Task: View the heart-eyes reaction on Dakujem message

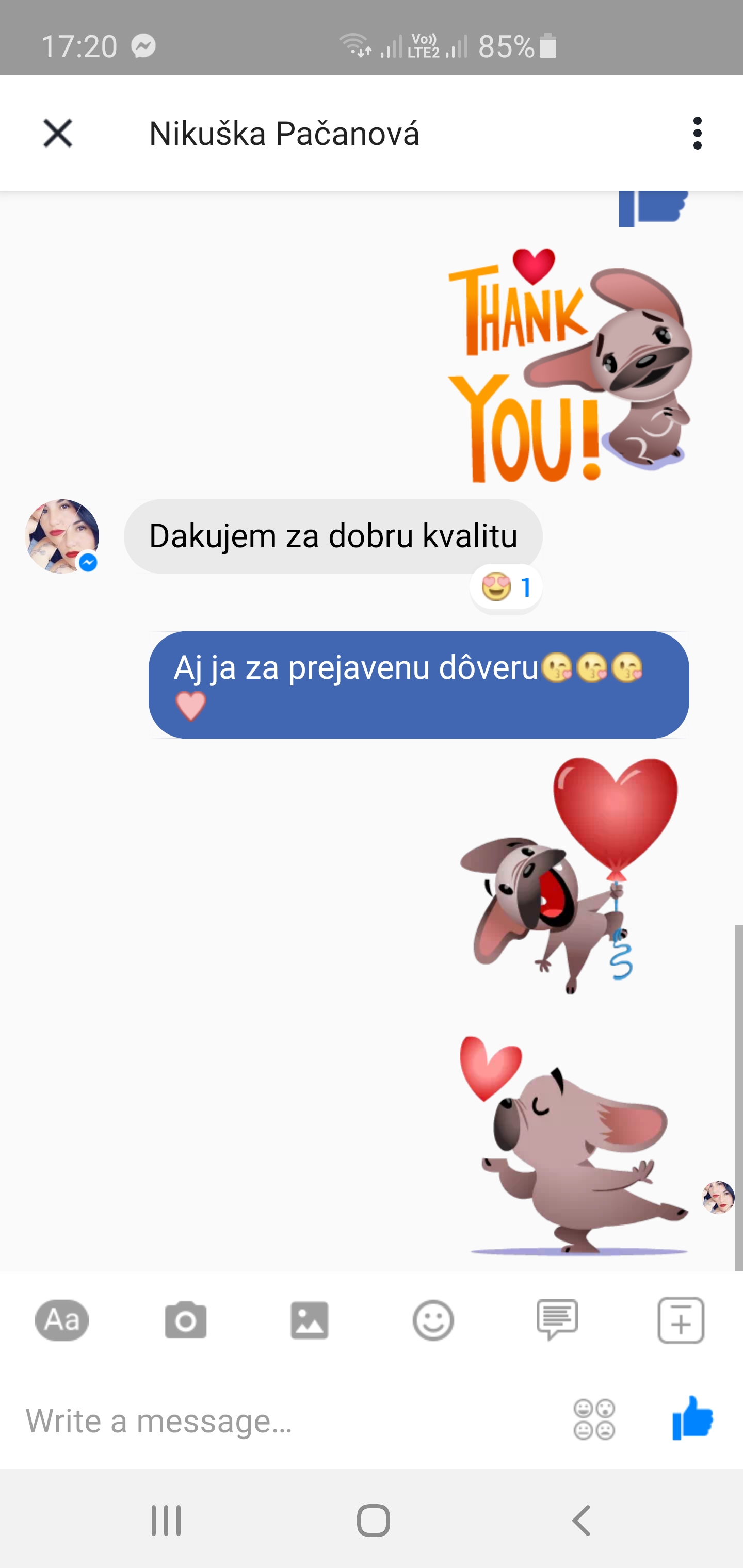Action: 506,587
